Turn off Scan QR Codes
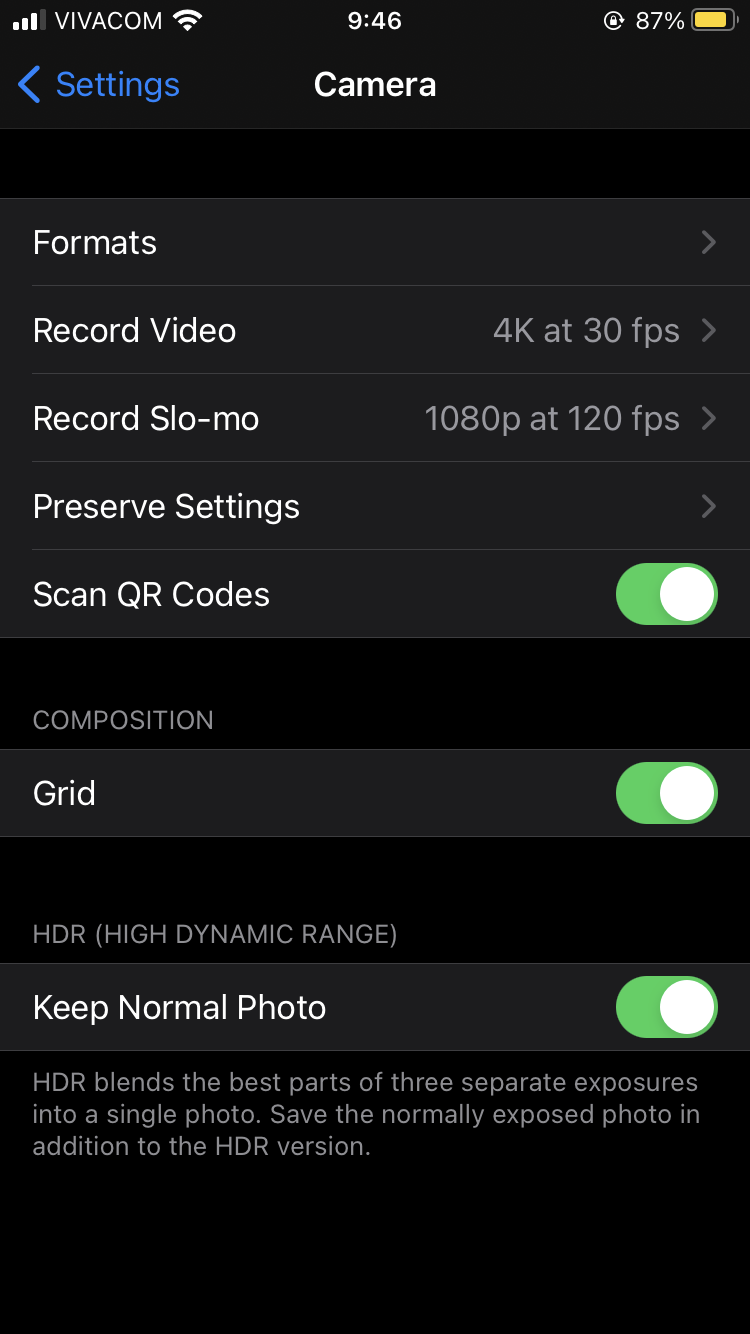Image resolution: width=750 pixels, height=1334 pixels. pyautogui.click(x=666, y=595)
